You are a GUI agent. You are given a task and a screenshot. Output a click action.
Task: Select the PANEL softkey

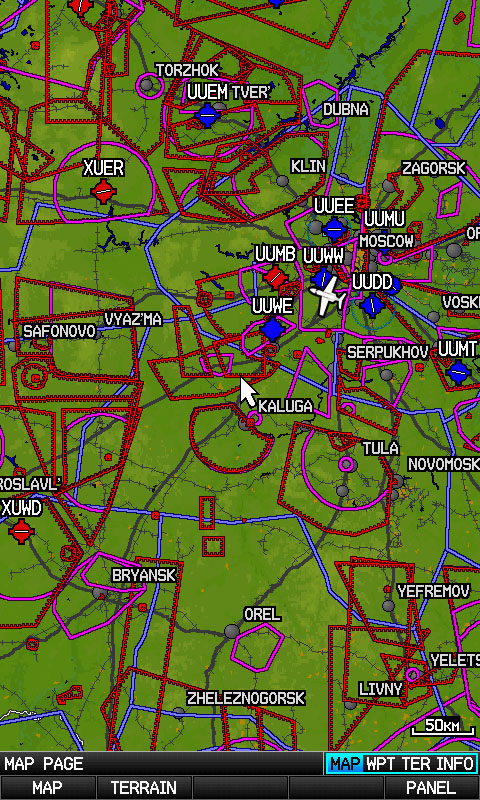432,788
